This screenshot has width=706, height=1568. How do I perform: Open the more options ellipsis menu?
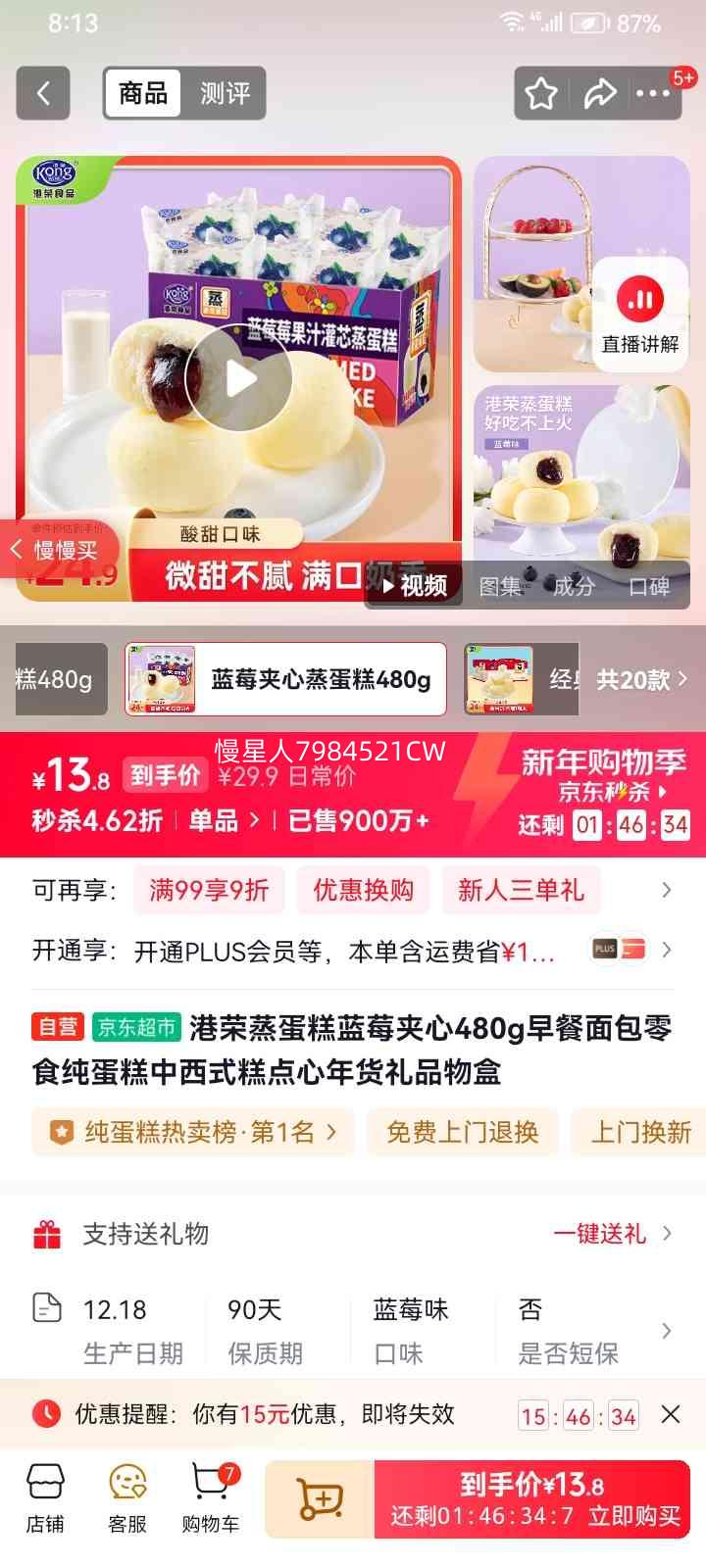pyautogui.click(x=652, y=93)
